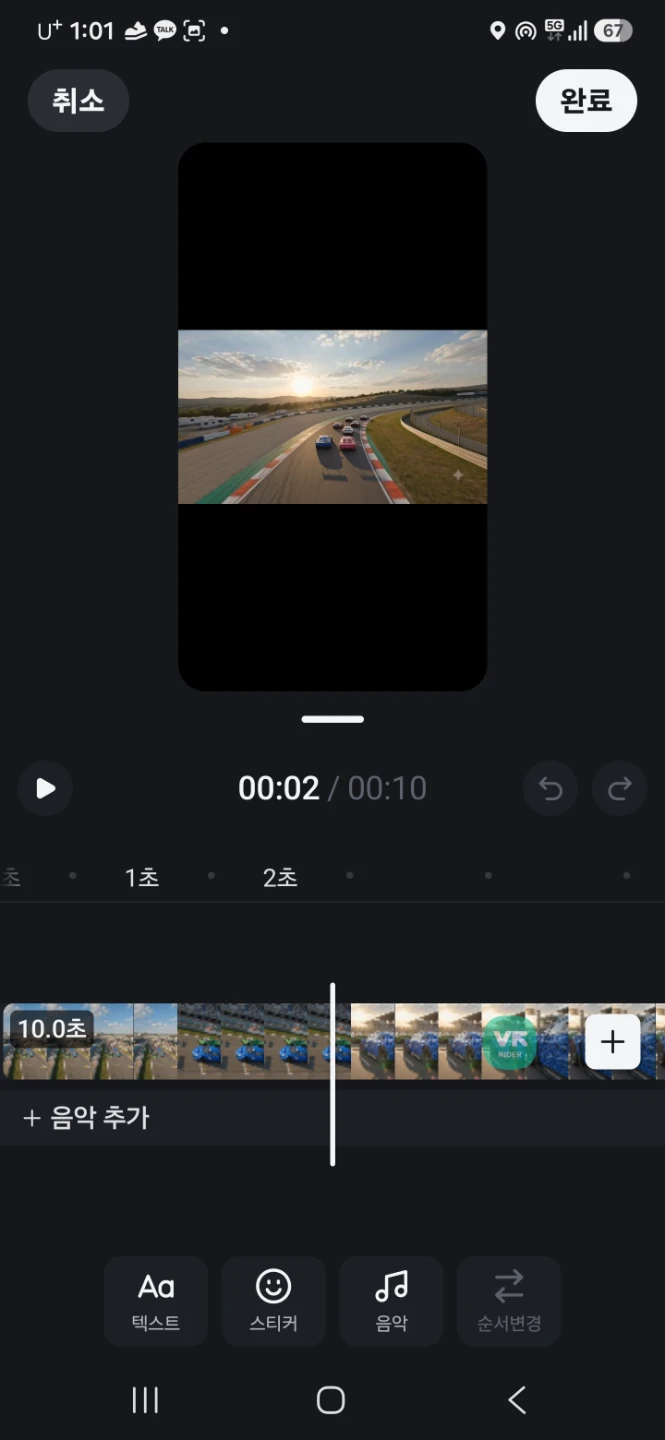Tap the 순서변경 reorder tool
Screen dimensions: 665x1440
pos(509,1301)
